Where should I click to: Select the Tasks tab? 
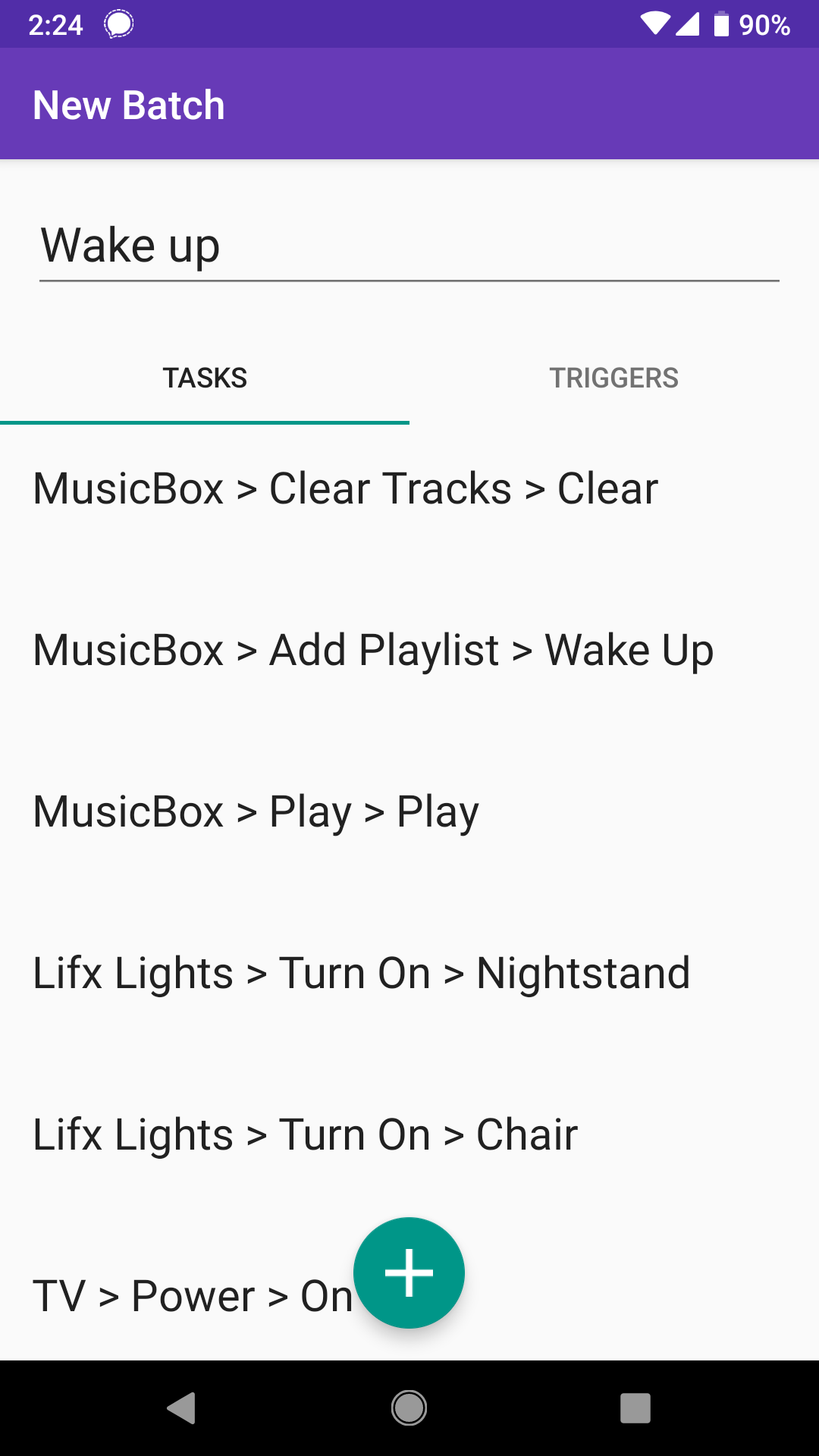point(205,378)
